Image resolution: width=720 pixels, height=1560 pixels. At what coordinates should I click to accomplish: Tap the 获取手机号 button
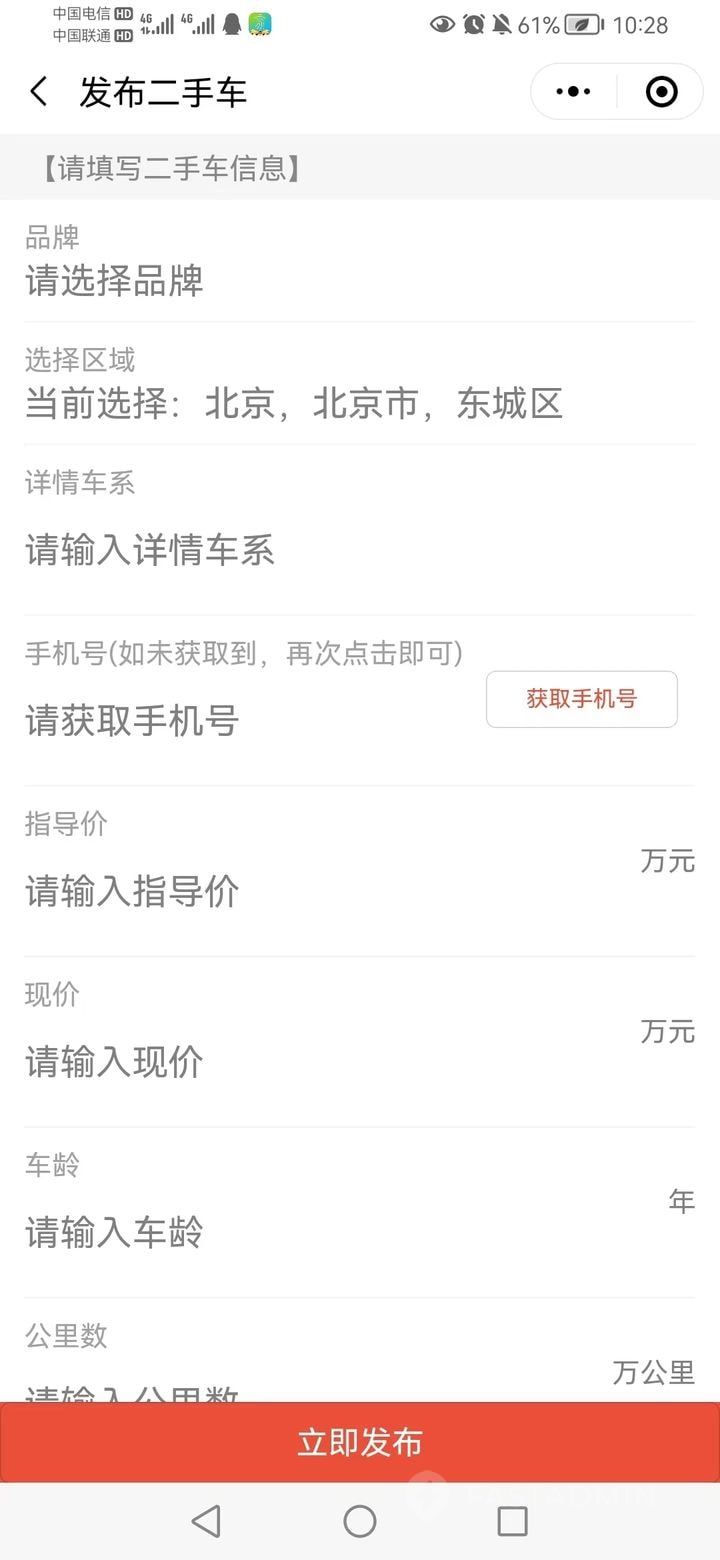(581, 699)
